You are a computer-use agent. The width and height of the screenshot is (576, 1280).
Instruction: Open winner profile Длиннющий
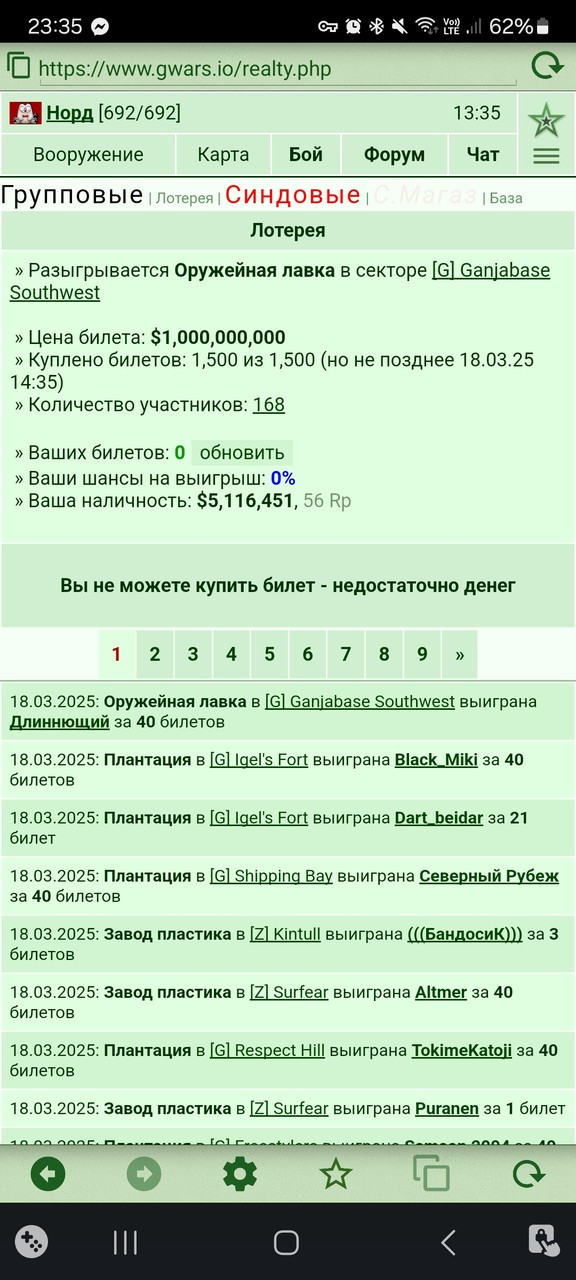tap(60, 721)
